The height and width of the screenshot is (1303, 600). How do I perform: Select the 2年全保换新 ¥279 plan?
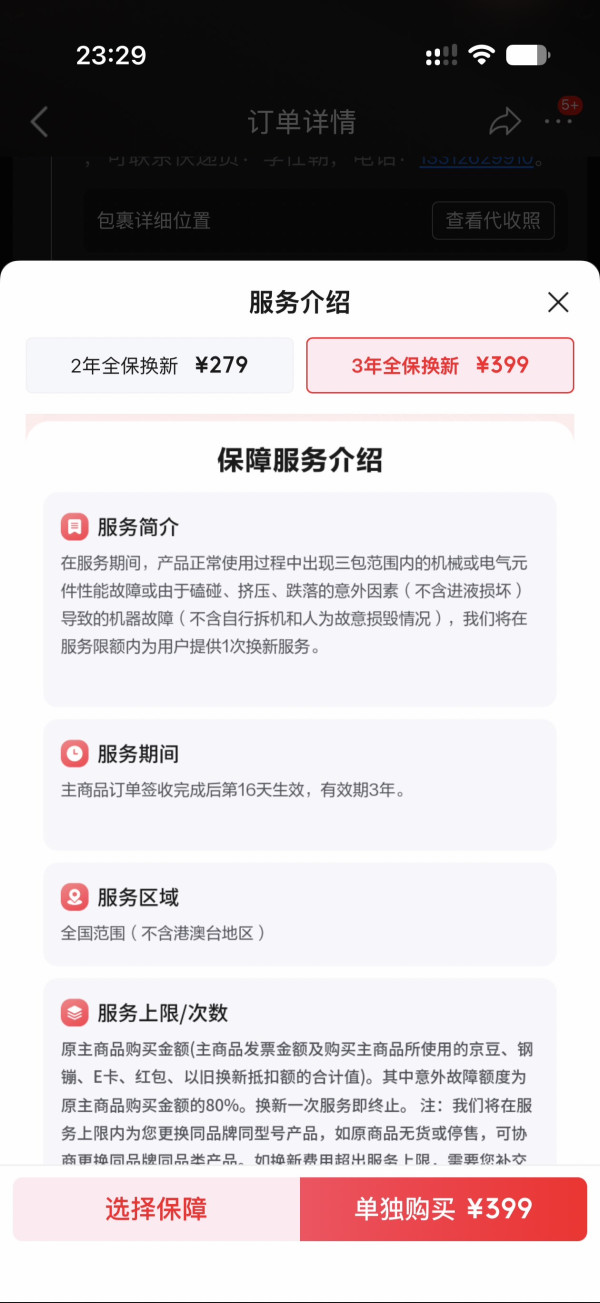pyautogui.click(x=160, y=365)
